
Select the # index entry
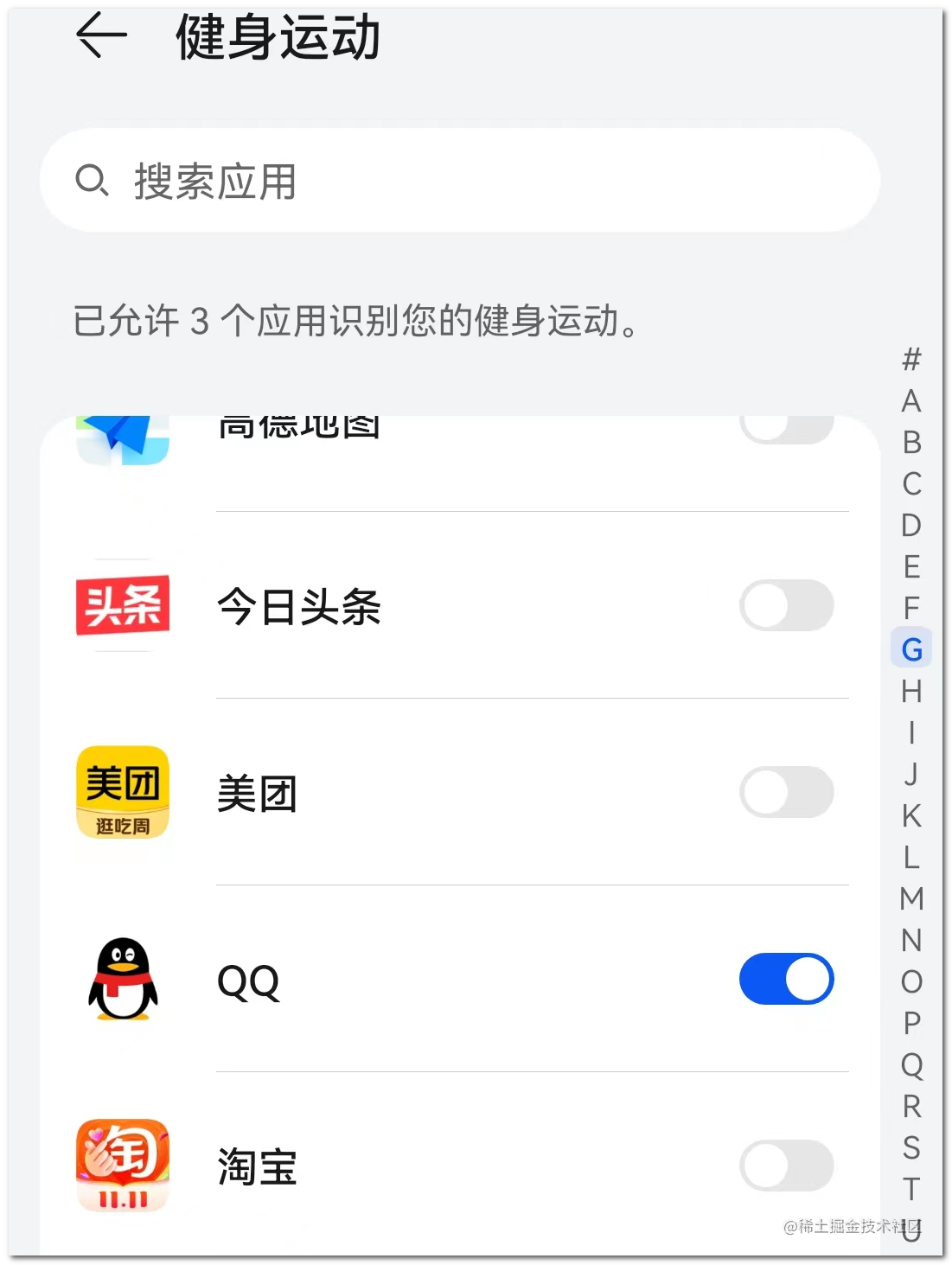[x=911, y=359]
